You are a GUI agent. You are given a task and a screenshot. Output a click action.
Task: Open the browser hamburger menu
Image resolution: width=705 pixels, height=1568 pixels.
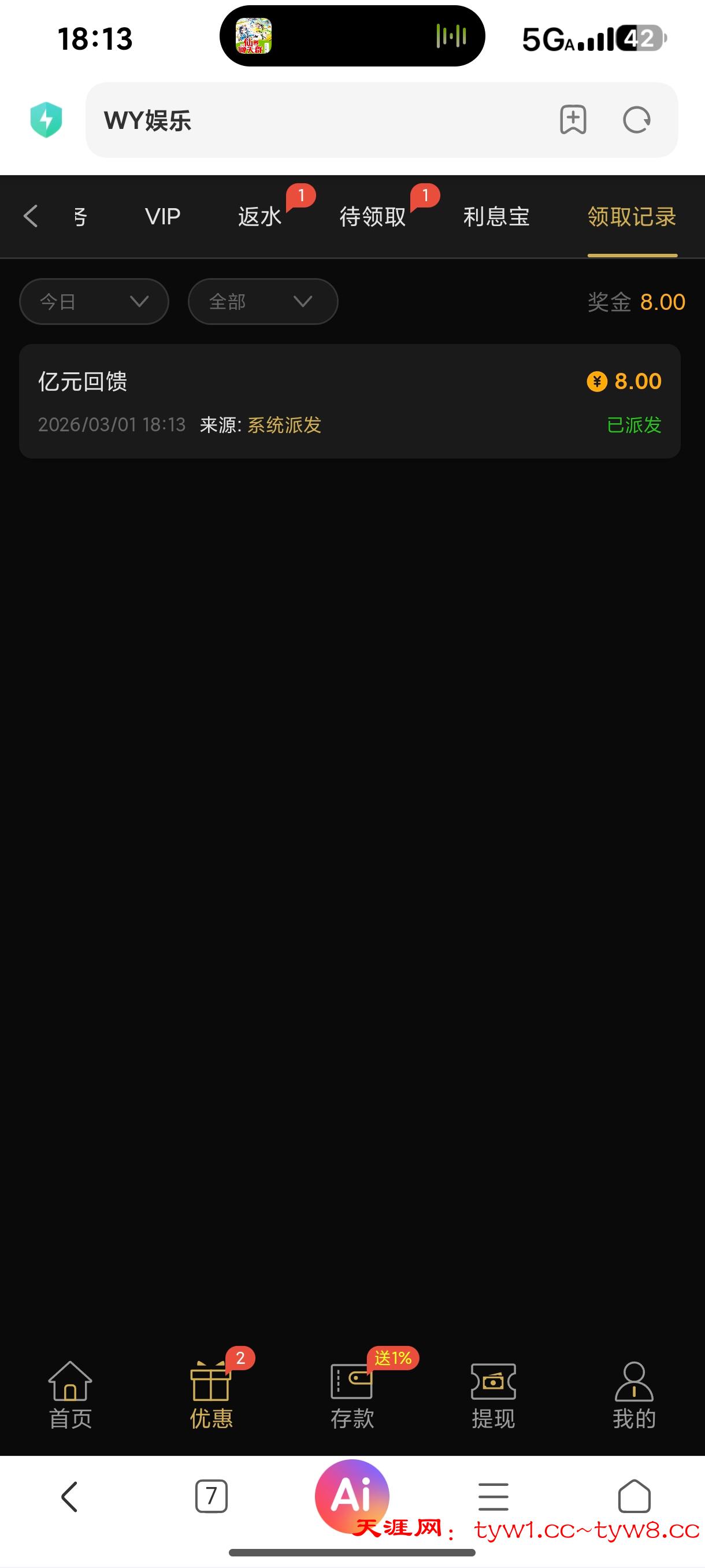point(493,1496)
